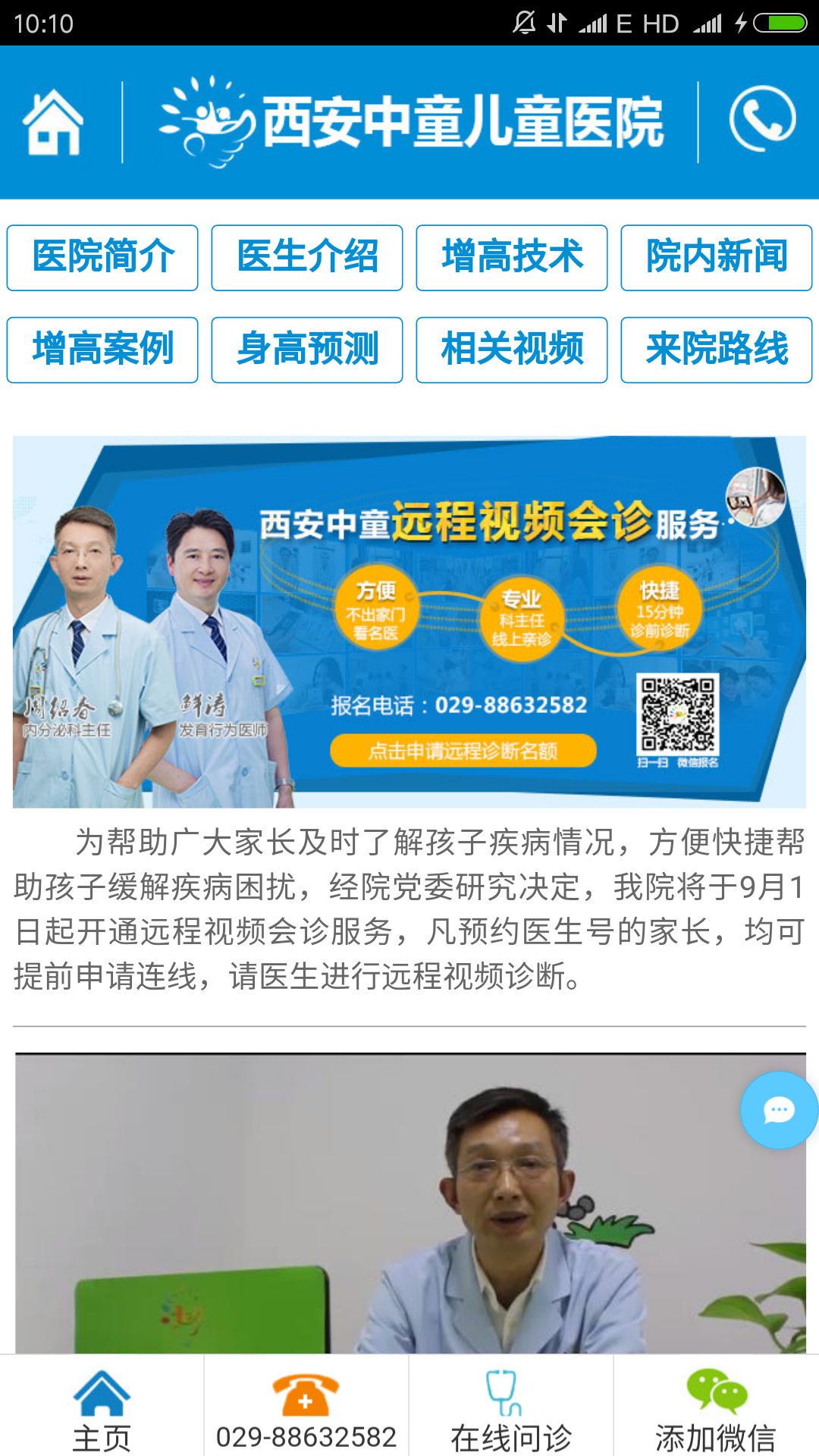The height and width of the screenshot is (1456, 819).
Task: Open 增高技术 section
Action: [512, 257]
